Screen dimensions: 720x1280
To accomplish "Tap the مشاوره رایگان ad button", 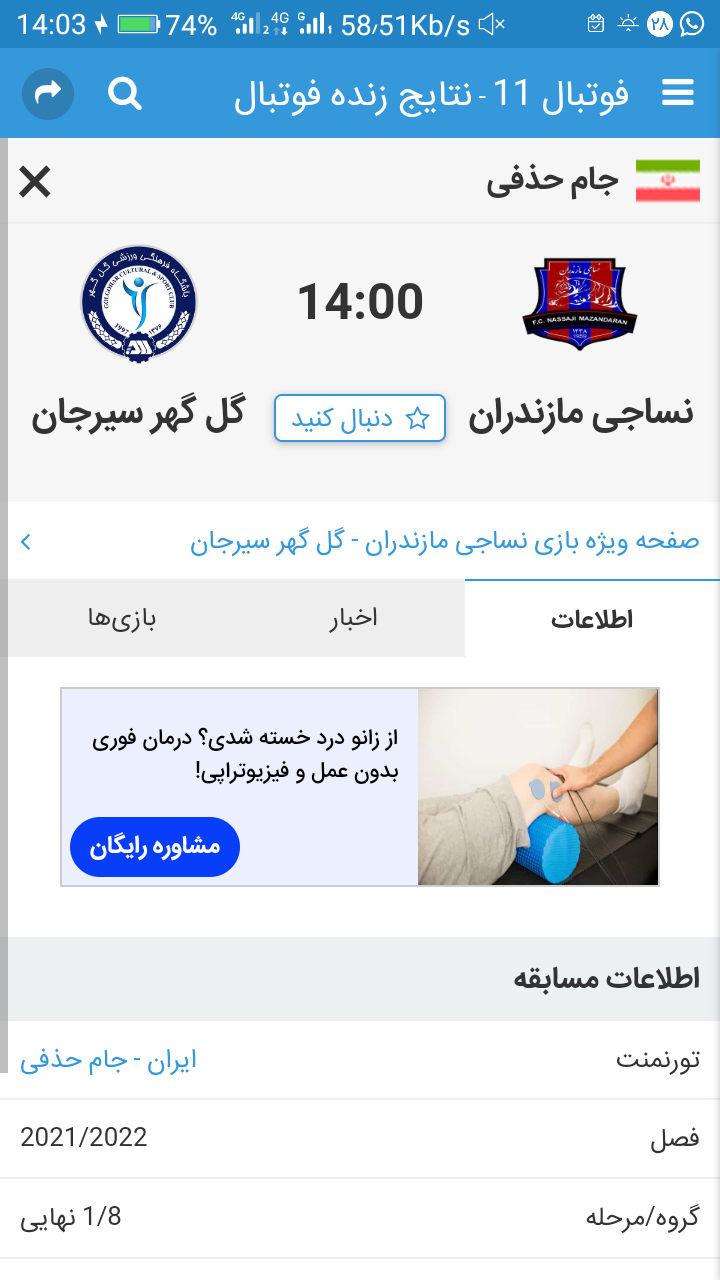I will pos(155,847).
